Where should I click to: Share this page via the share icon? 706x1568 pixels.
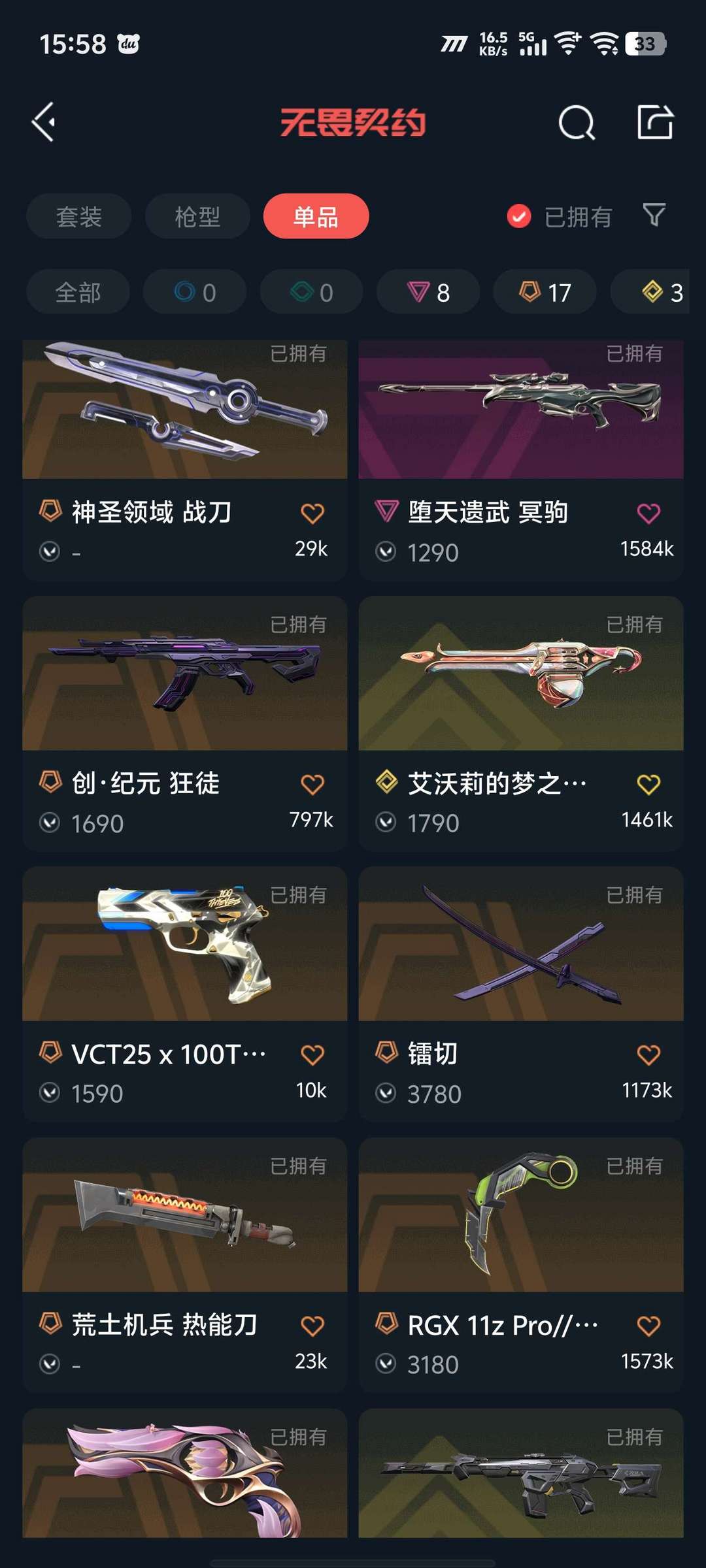tap(655, 122)
